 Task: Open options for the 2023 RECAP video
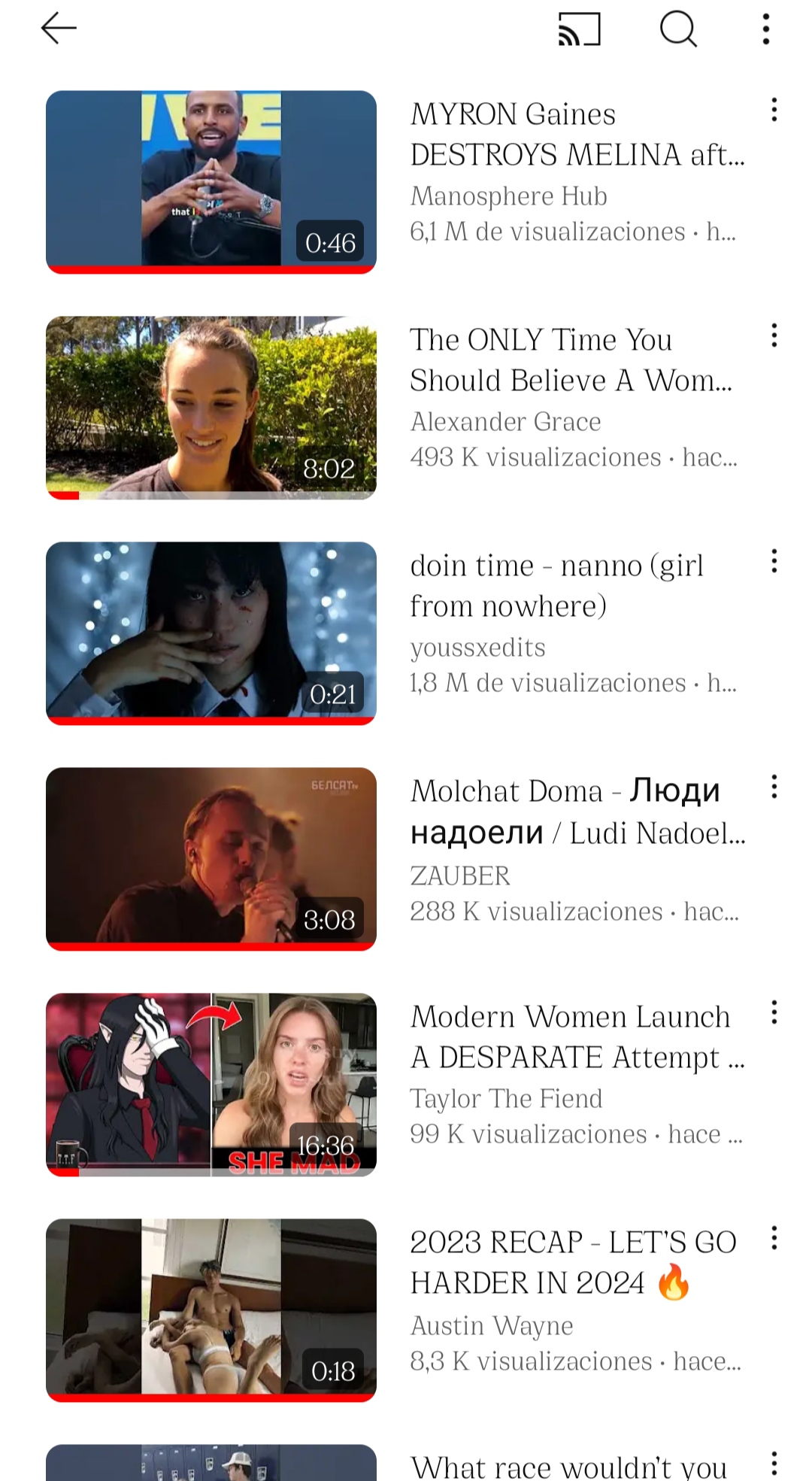(x=774, y=1239)
